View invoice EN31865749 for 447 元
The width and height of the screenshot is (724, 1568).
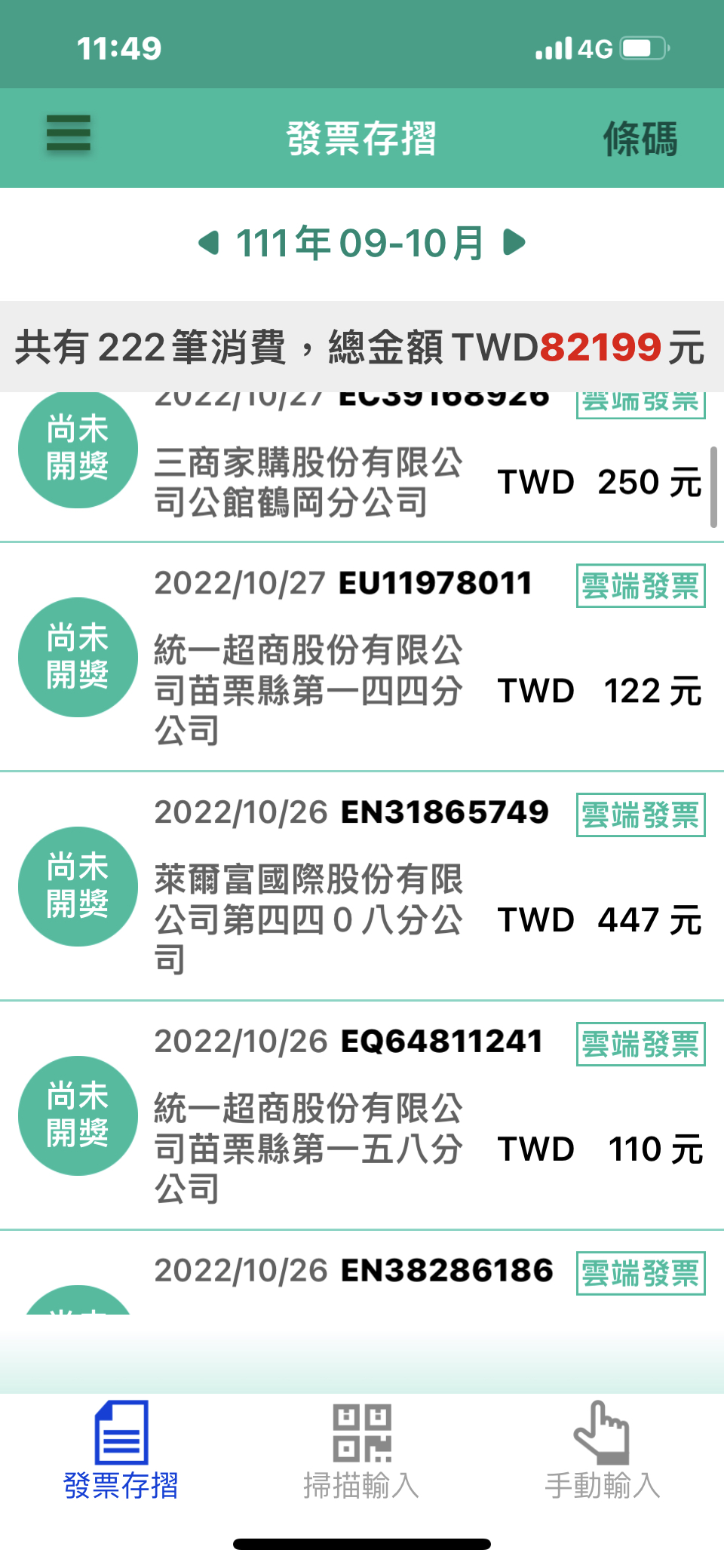[x=362, y=886]
